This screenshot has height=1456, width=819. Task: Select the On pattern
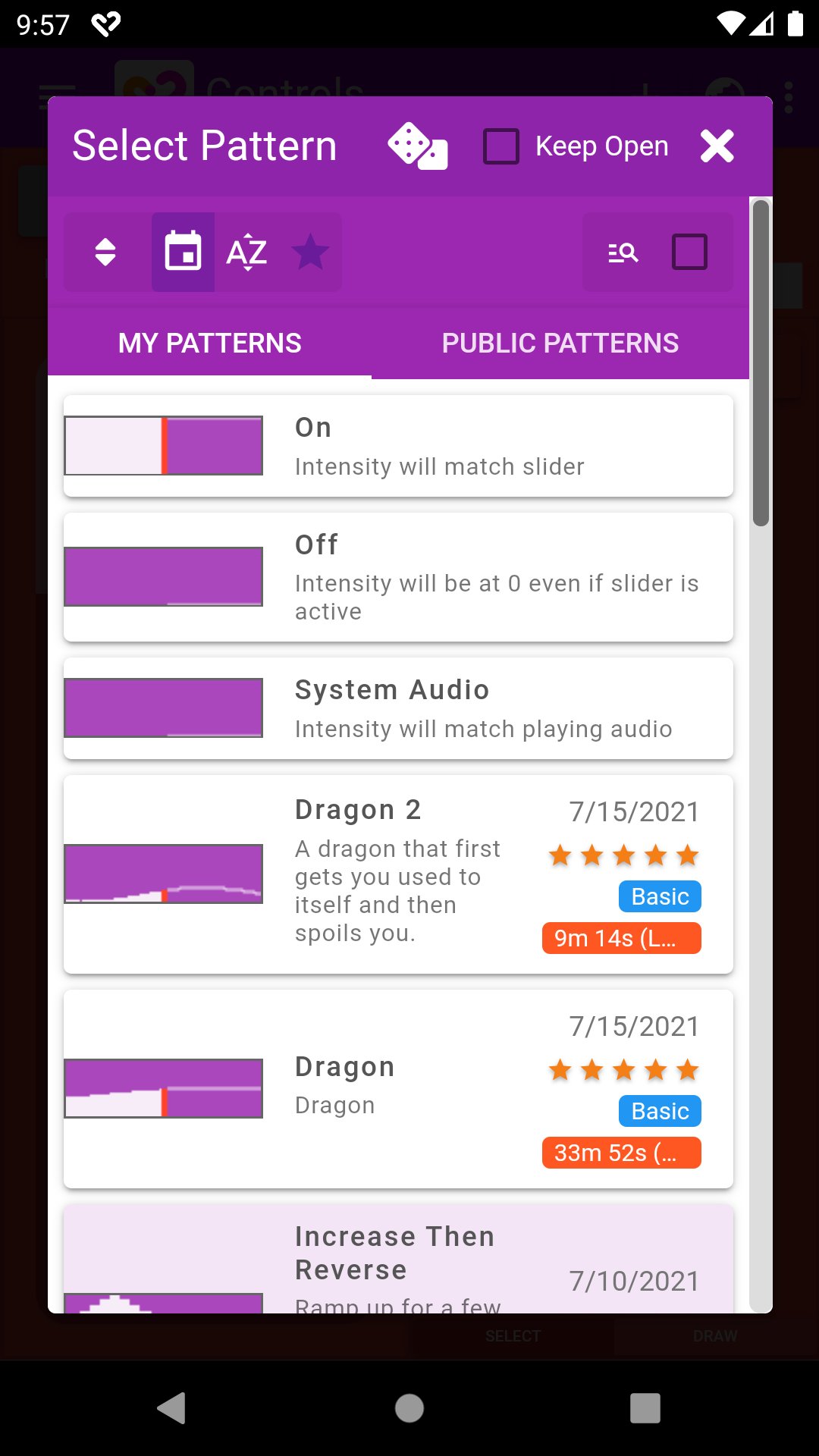click(x=398, y=446)
